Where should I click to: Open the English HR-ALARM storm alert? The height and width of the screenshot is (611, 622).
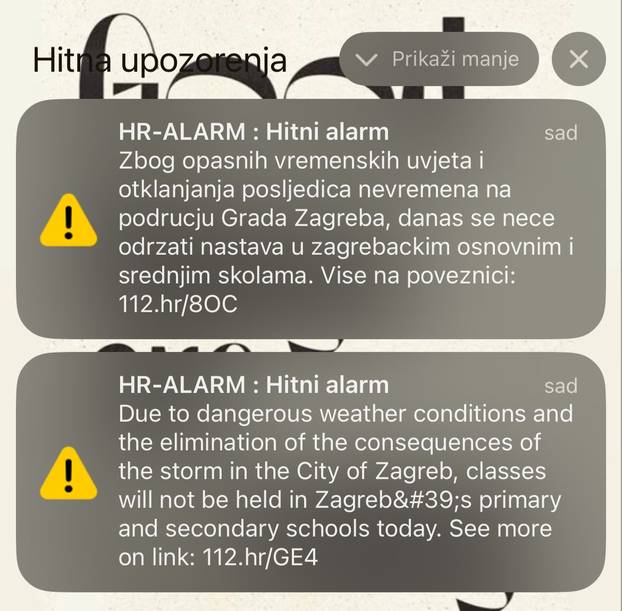(310, 472)
